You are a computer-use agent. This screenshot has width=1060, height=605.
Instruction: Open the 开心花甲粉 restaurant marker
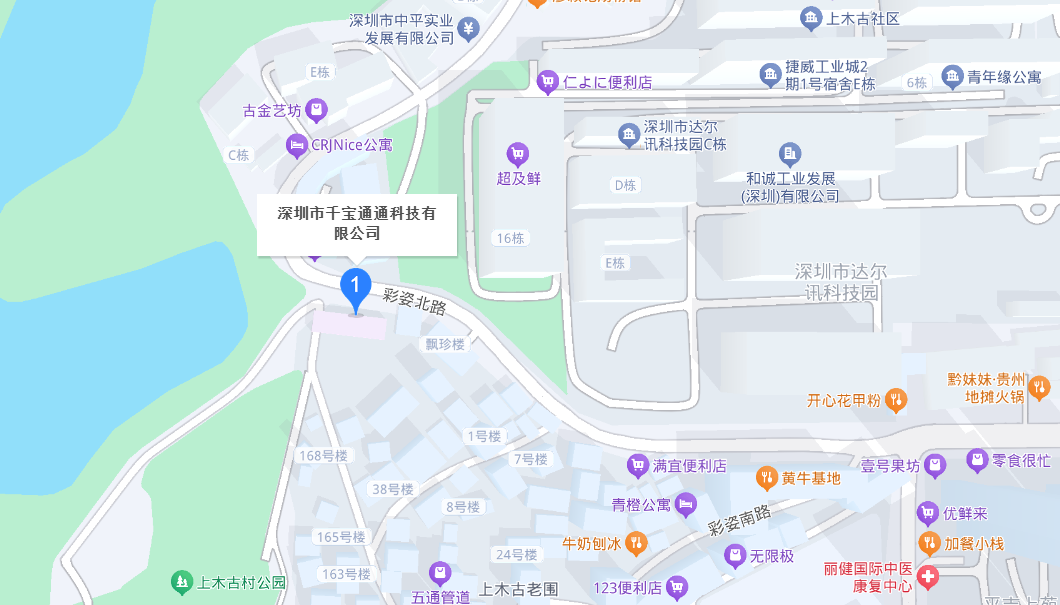pyautogui.click(x=897, y=401)
